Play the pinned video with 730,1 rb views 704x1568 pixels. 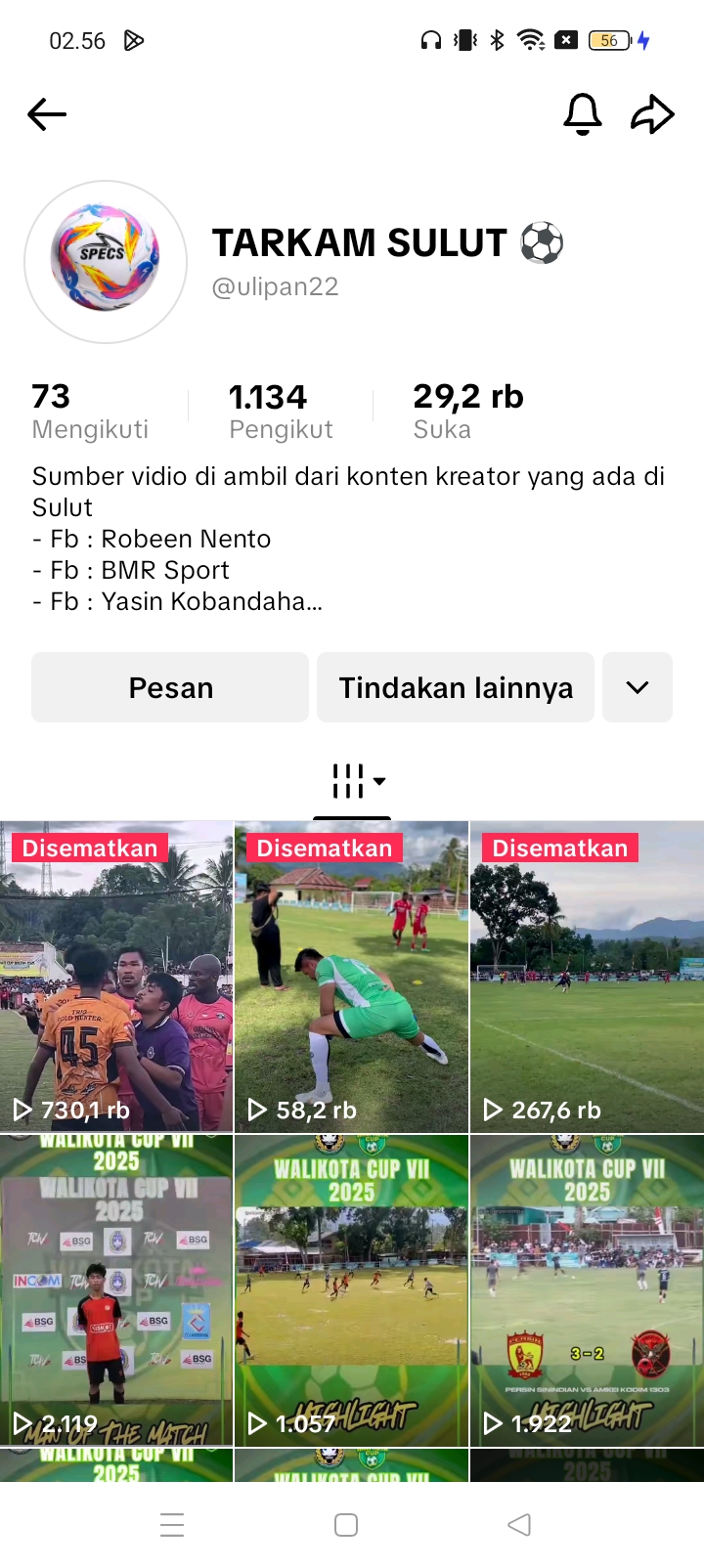pyautogui.click(x=116, y=978)
